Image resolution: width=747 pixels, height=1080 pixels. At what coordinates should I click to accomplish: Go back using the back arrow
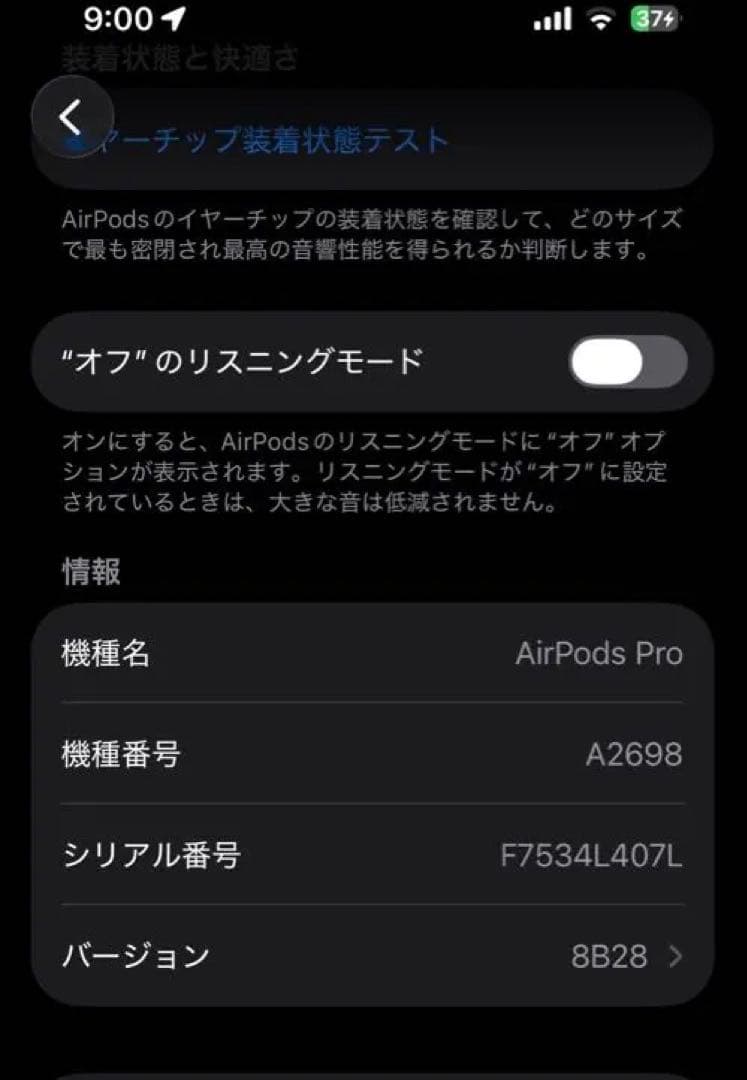[x=70, y=118]
